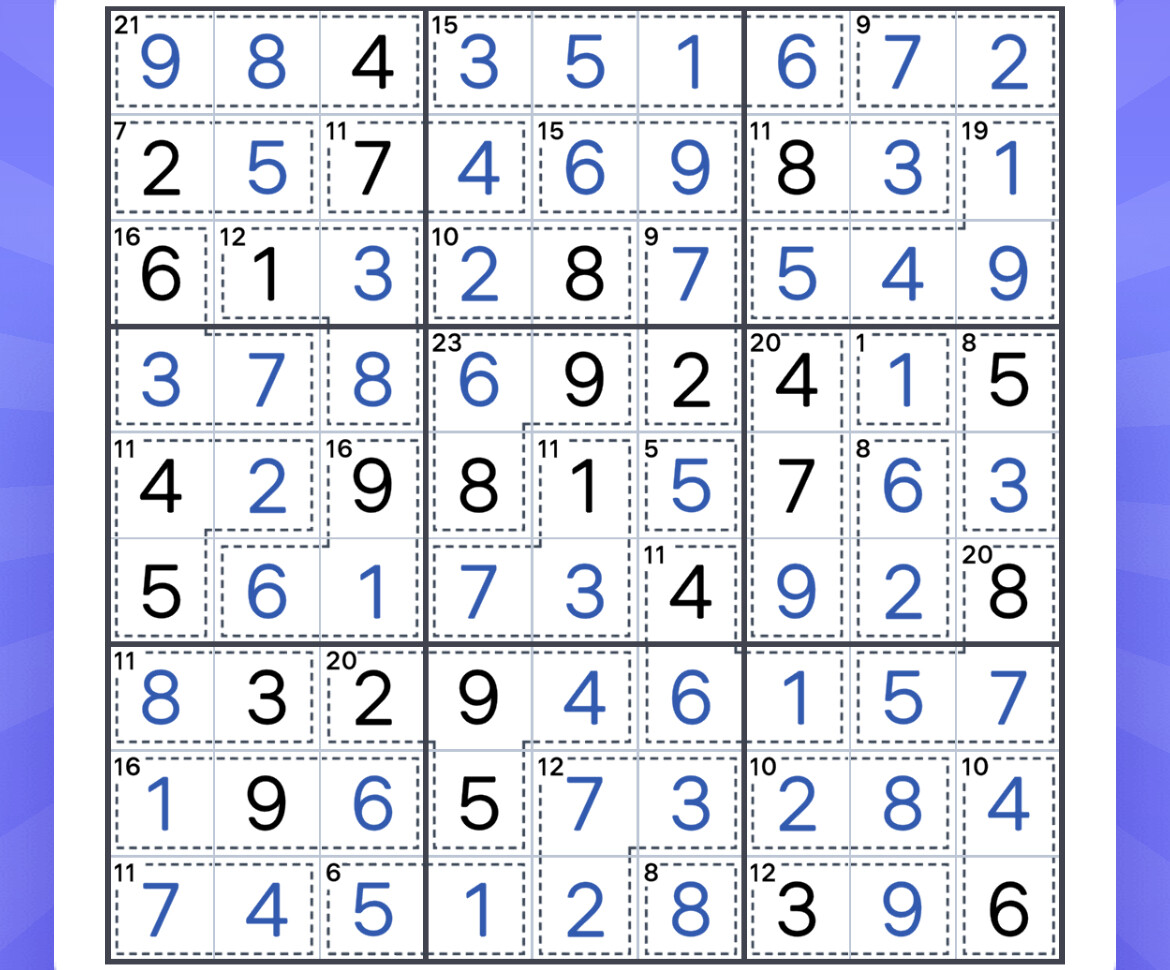Select the 1 cell labeled cage 12
Image resolution: width=1170 pixels, height=970 pixels.
[266, 274]
